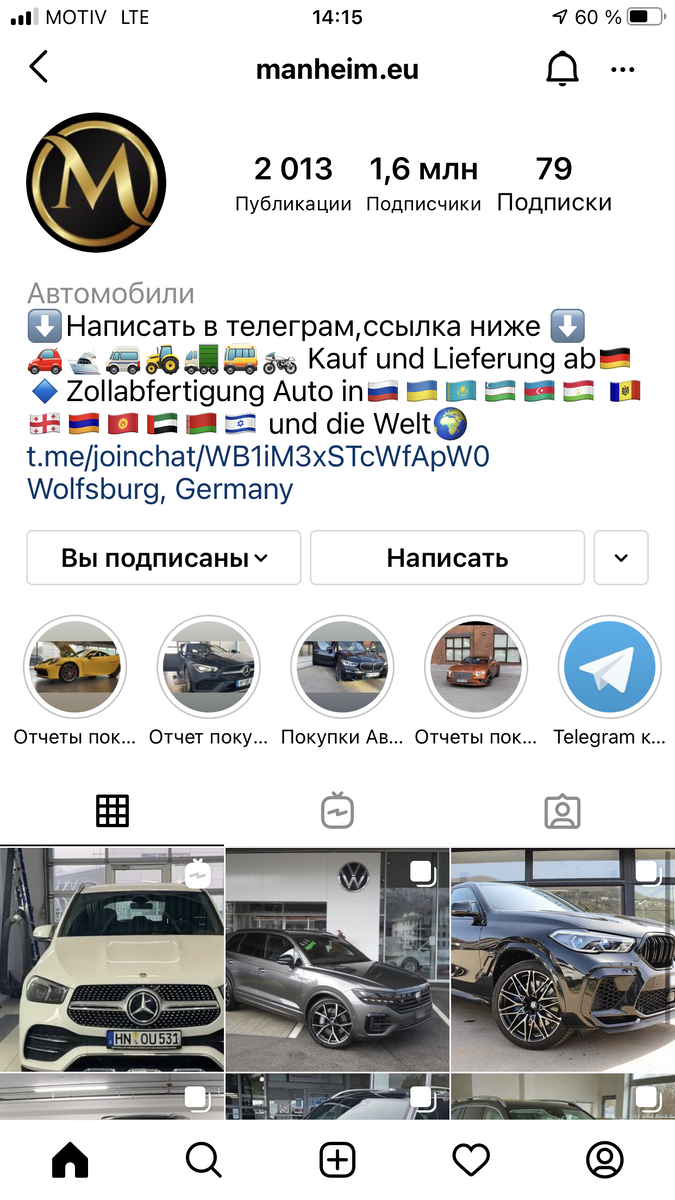The height and width of the screenshot is (1200, 675).
Task: Switch to the tagged photos tab
Action: point(562,811)
